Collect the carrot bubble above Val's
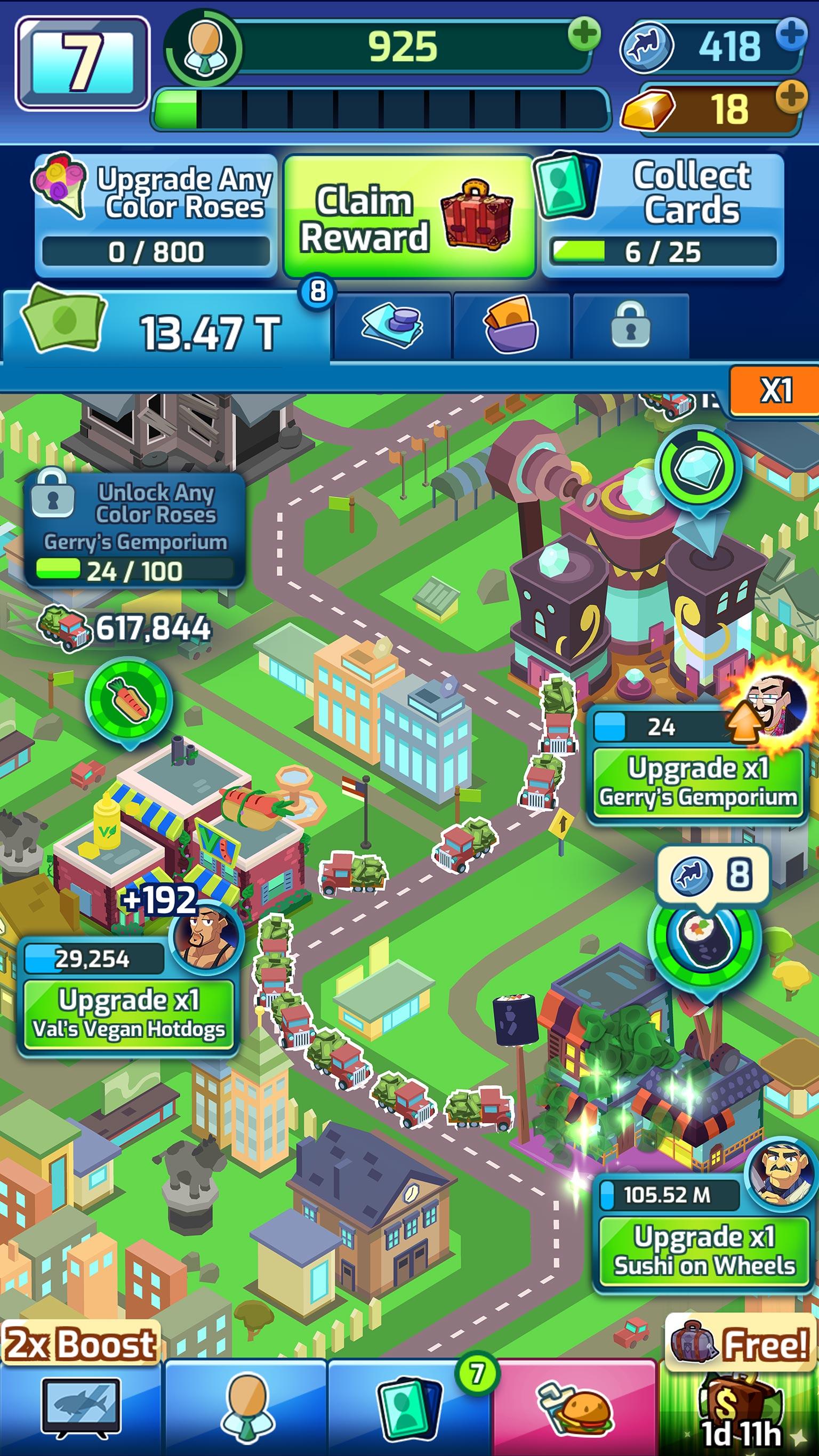 [x=129, y=699]
